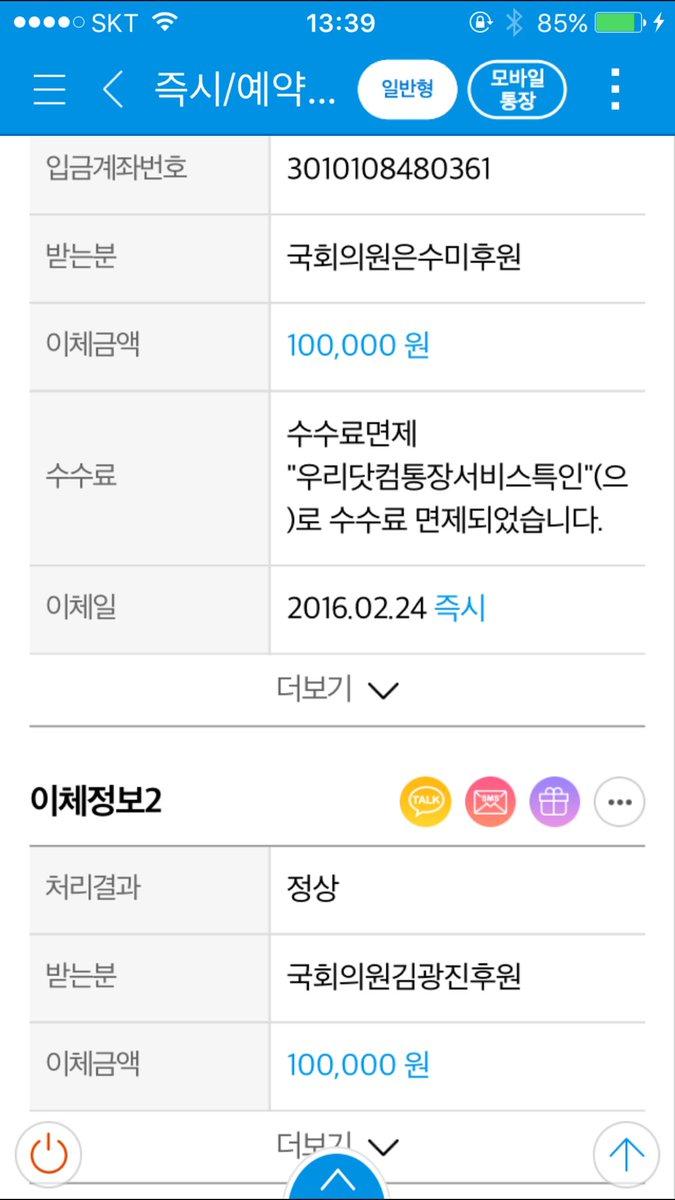Select the 일반형 mode button

pos(407,90)
